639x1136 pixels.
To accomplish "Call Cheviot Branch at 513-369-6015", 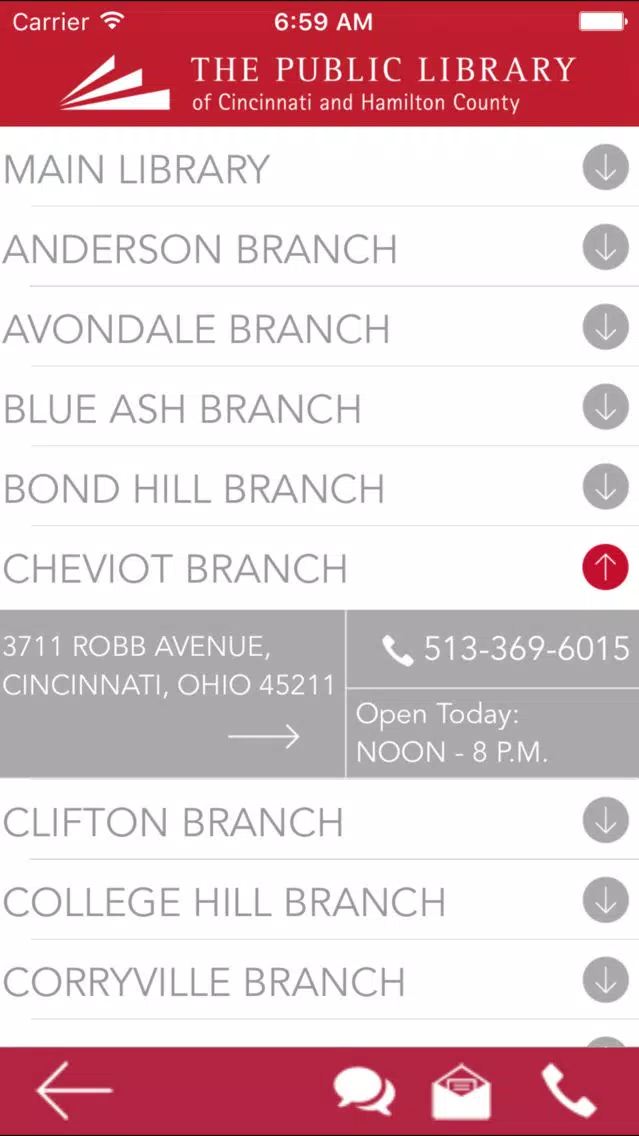I will (x=493, y=649).
